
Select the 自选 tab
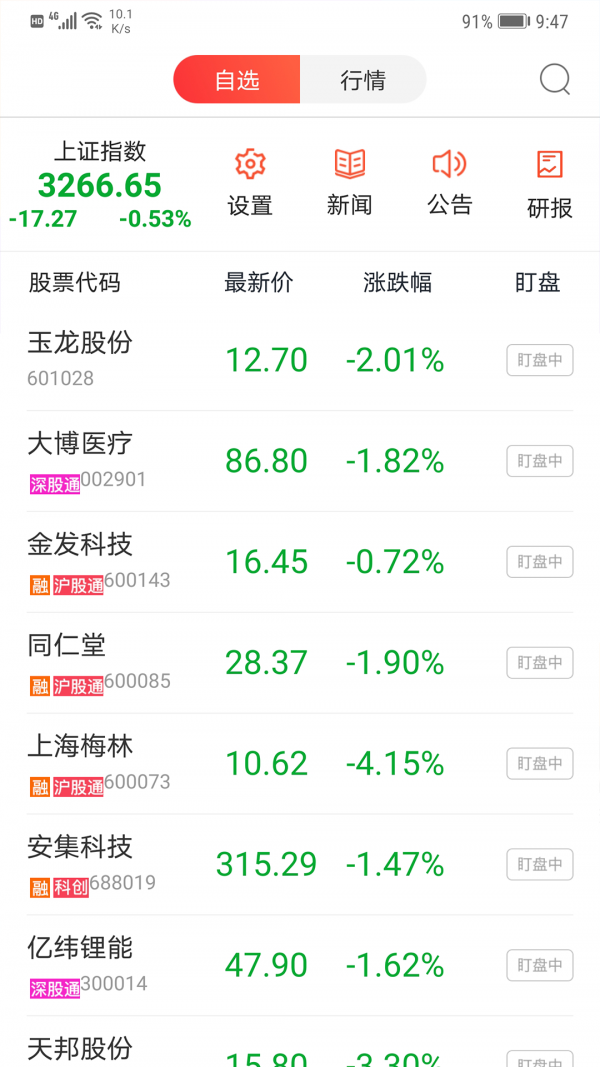tap(237, 80)
